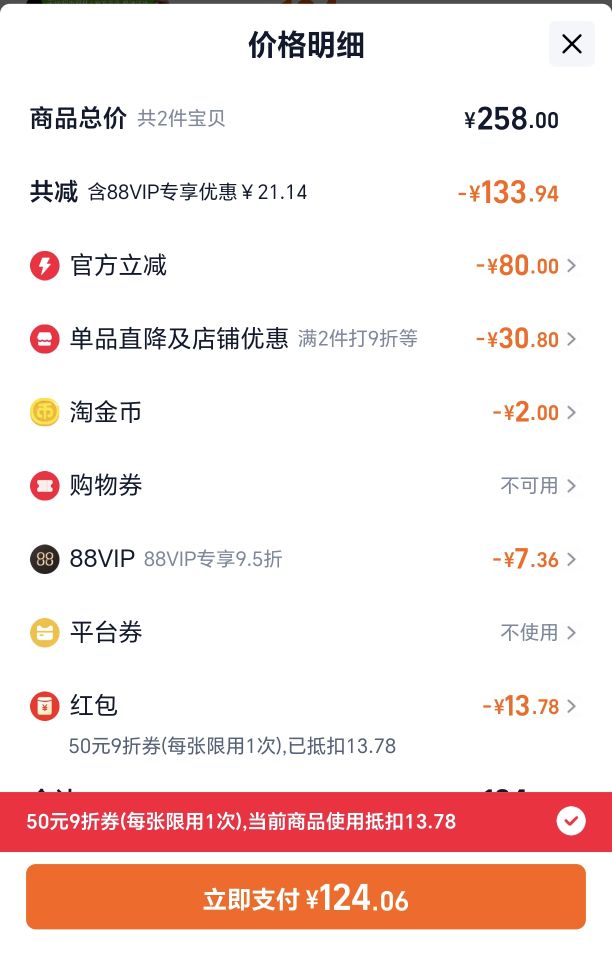Close the 价格明细 panel

click(x=571, y=44)
